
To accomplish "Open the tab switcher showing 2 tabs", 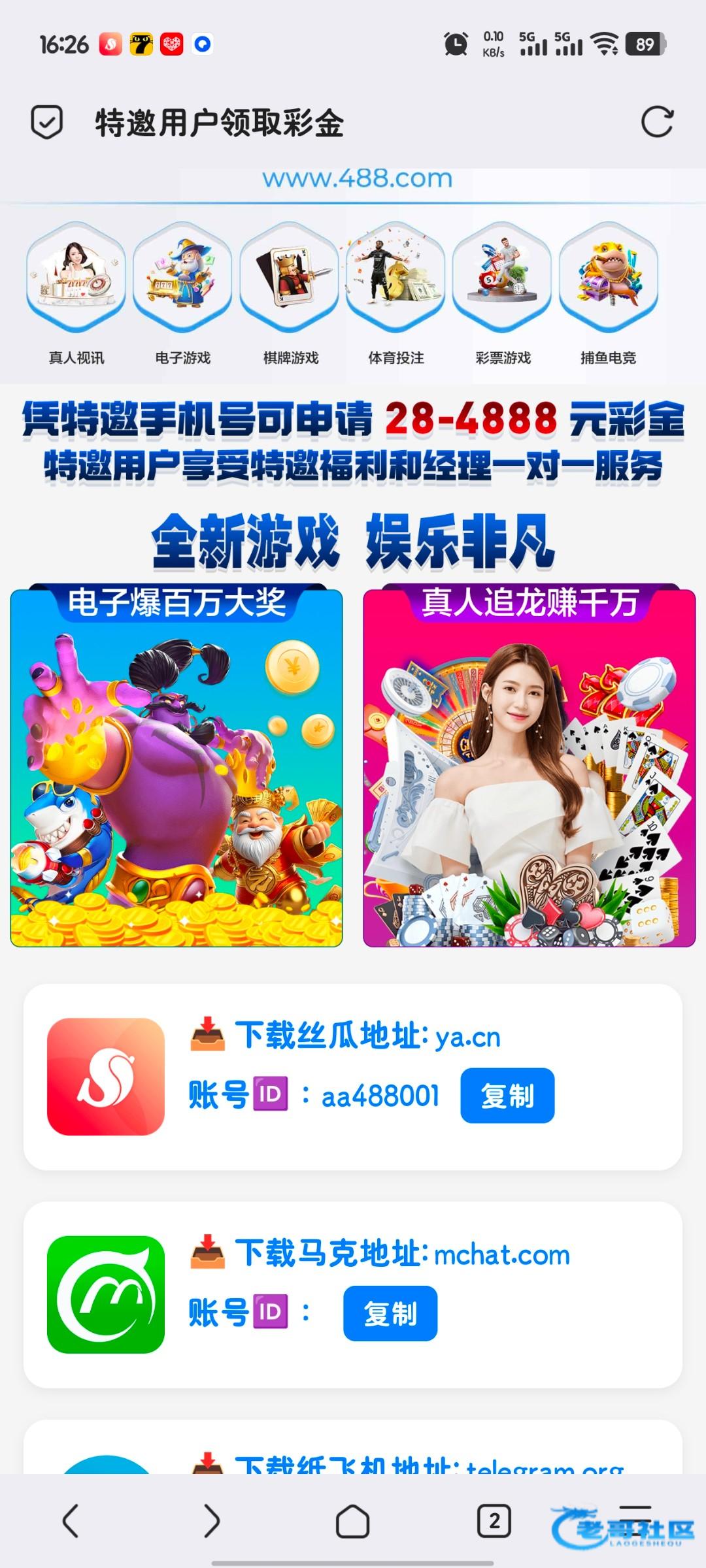I will [494, 1521].
